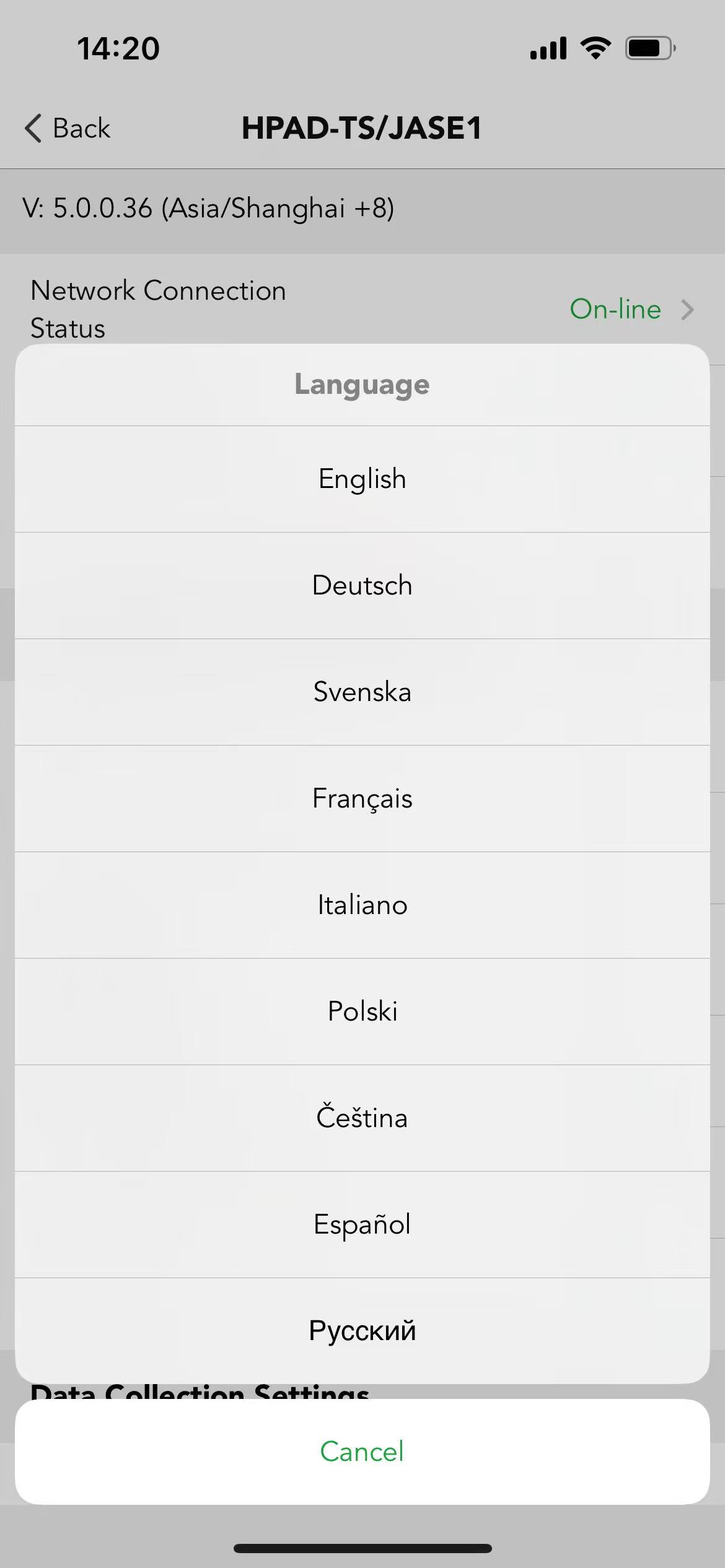725x1568 pixels.
Task: Choose Русский as the language
Action: tap(362, 1331)
